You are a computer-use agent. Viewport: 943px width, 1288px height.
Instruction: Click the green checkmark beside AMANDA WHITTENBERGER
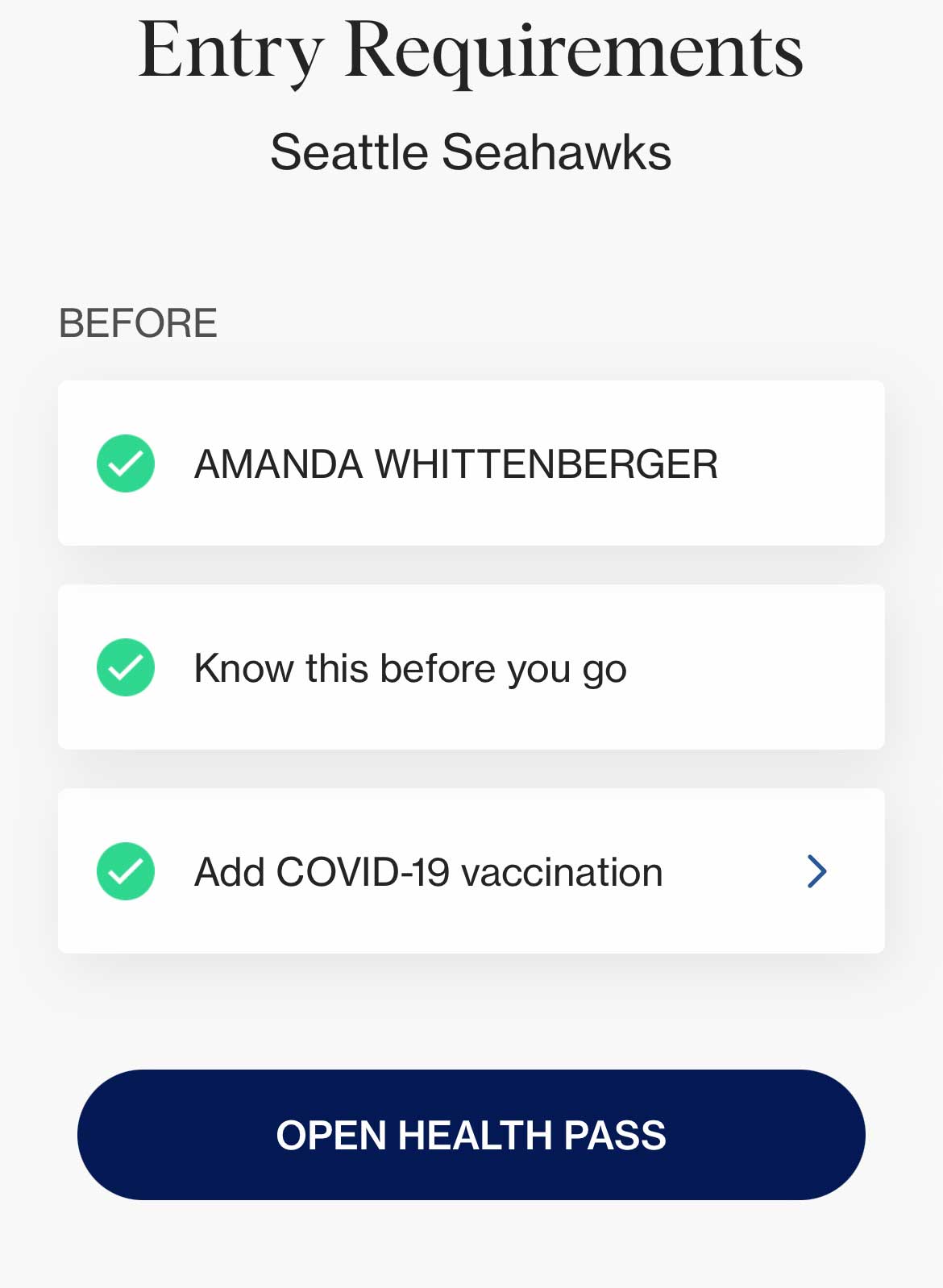coord(125,464)
